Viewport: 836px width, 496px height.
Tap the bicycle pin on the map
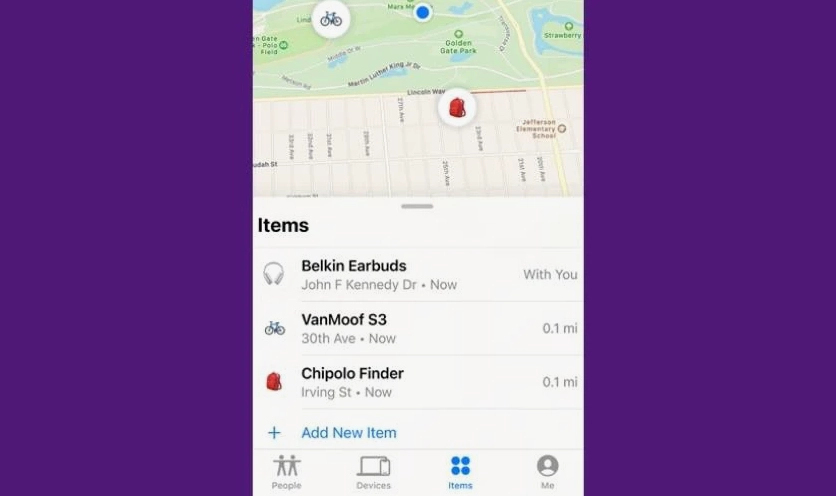331,19
